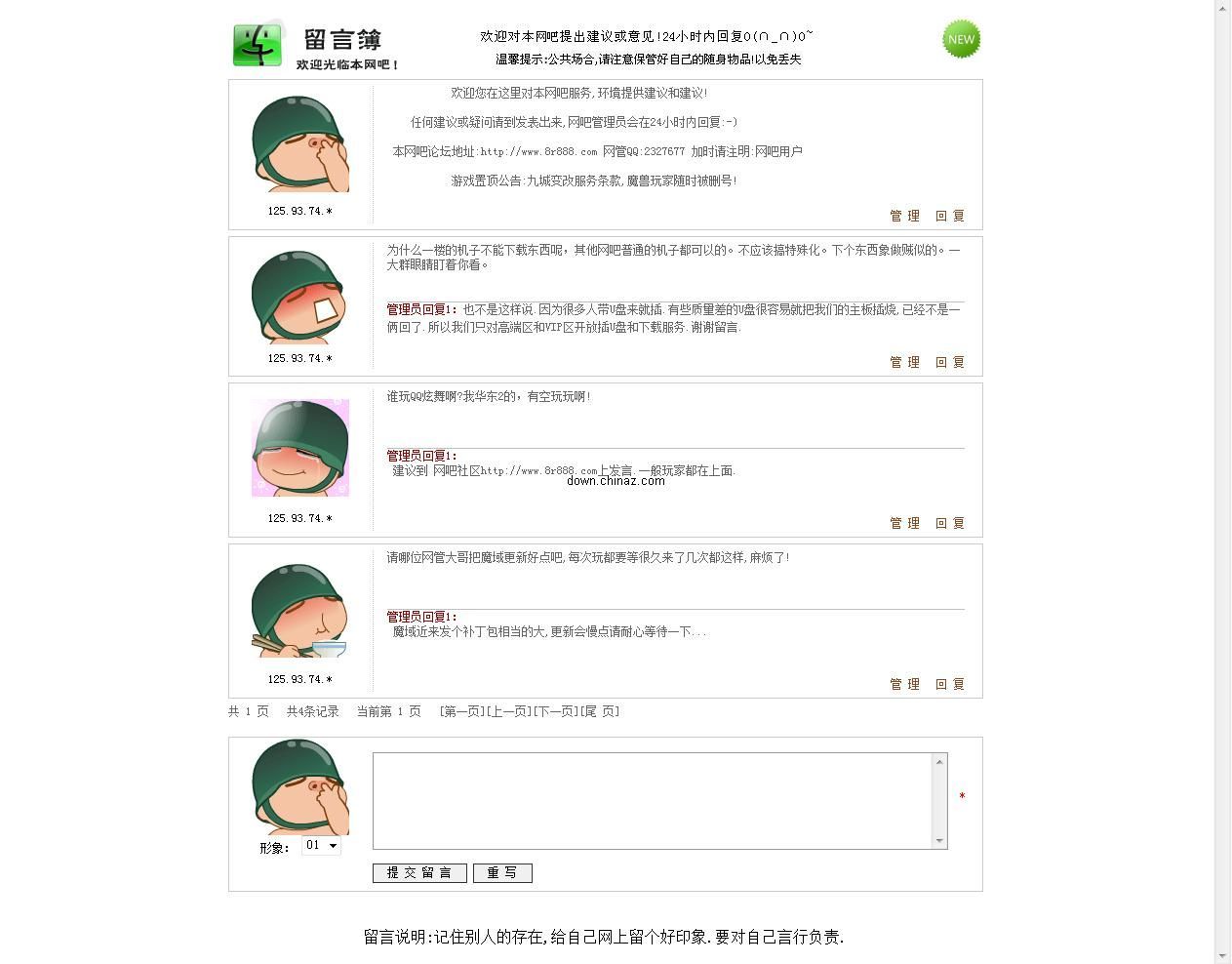Focus the message text area
Image resolution: width=1232 pixels, height=964 pixels.
tap(653, 800)
